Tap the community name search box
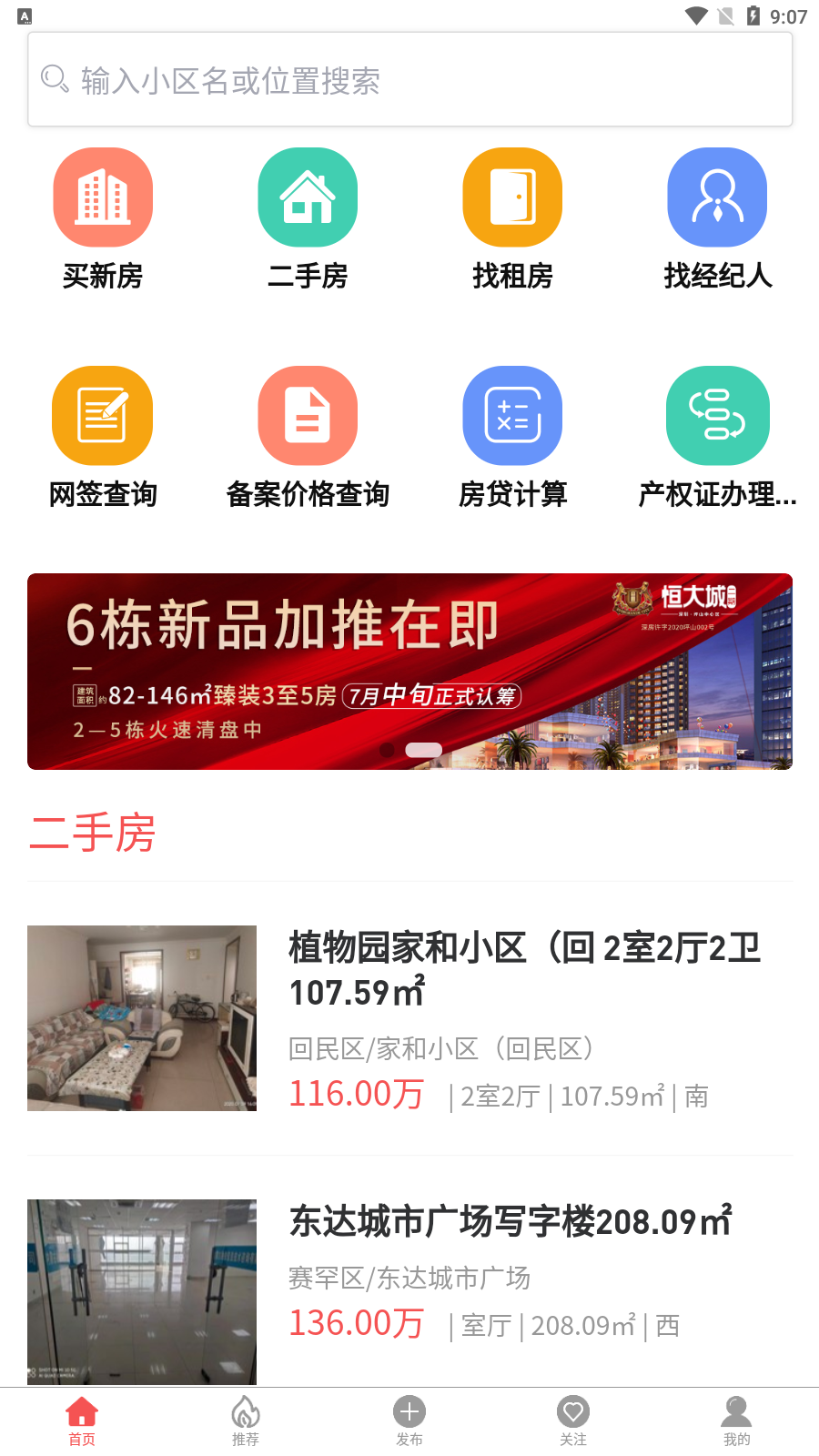The height and width of the screenshot is (1456, 819). [409, 80]
